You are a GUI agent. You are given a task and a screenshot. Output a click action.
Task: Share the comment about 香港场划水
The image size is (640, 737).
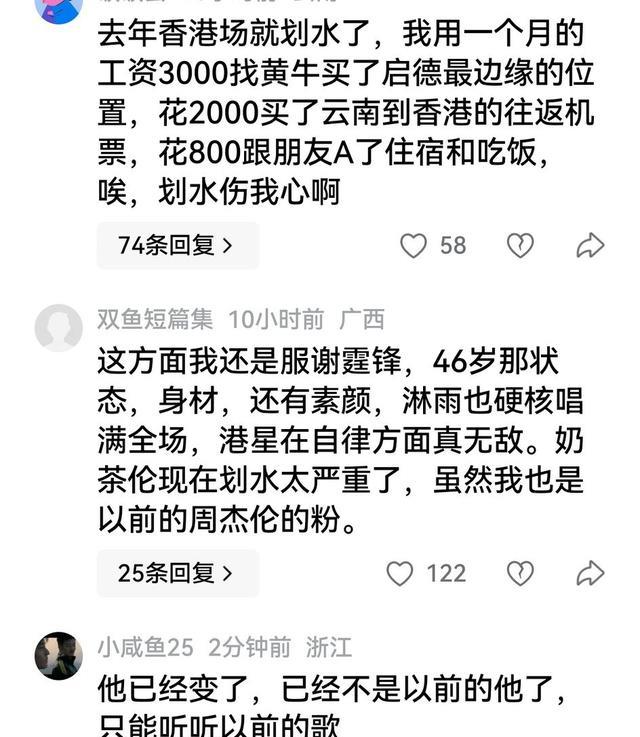tap(590, 245)
